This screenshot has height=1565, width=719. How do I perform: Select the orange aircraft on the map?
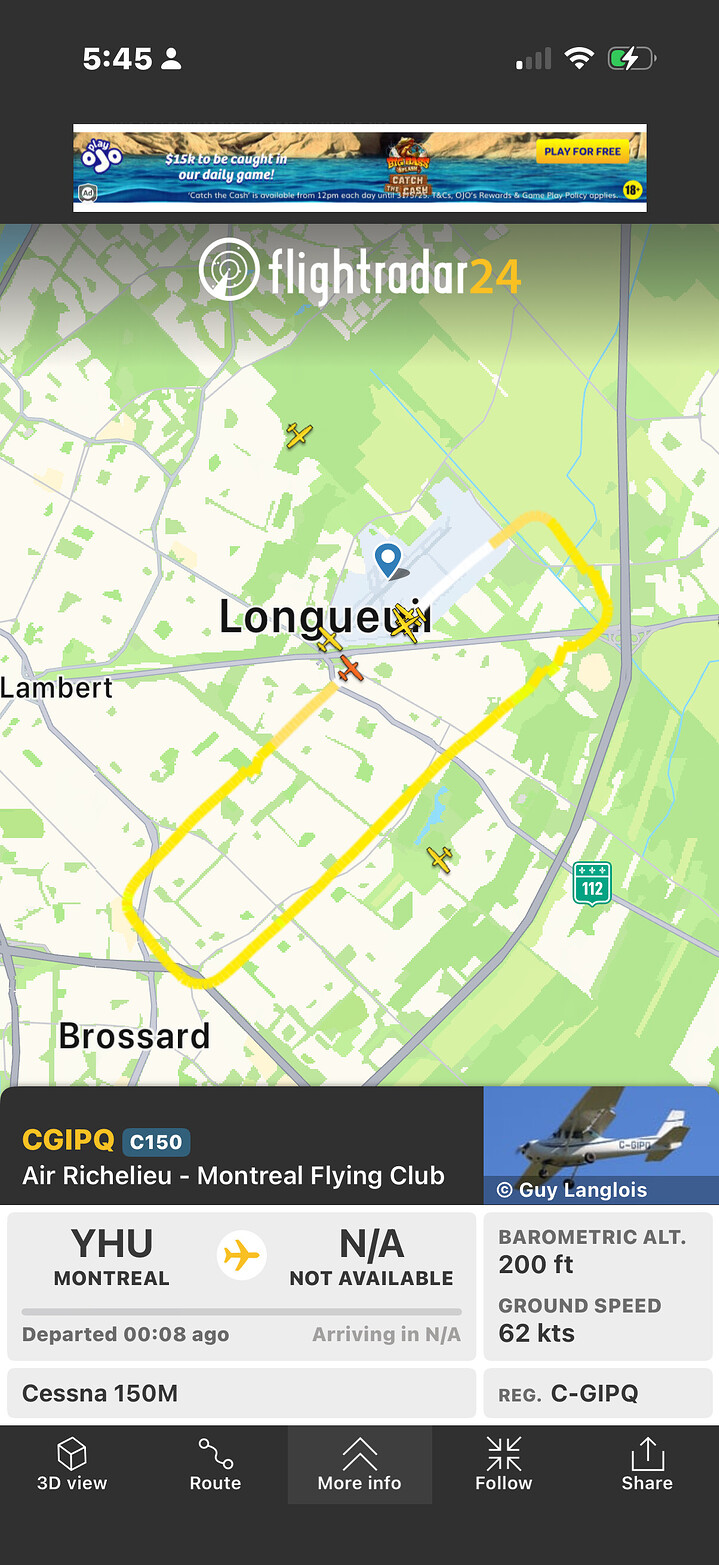click(x=350, y=669)
